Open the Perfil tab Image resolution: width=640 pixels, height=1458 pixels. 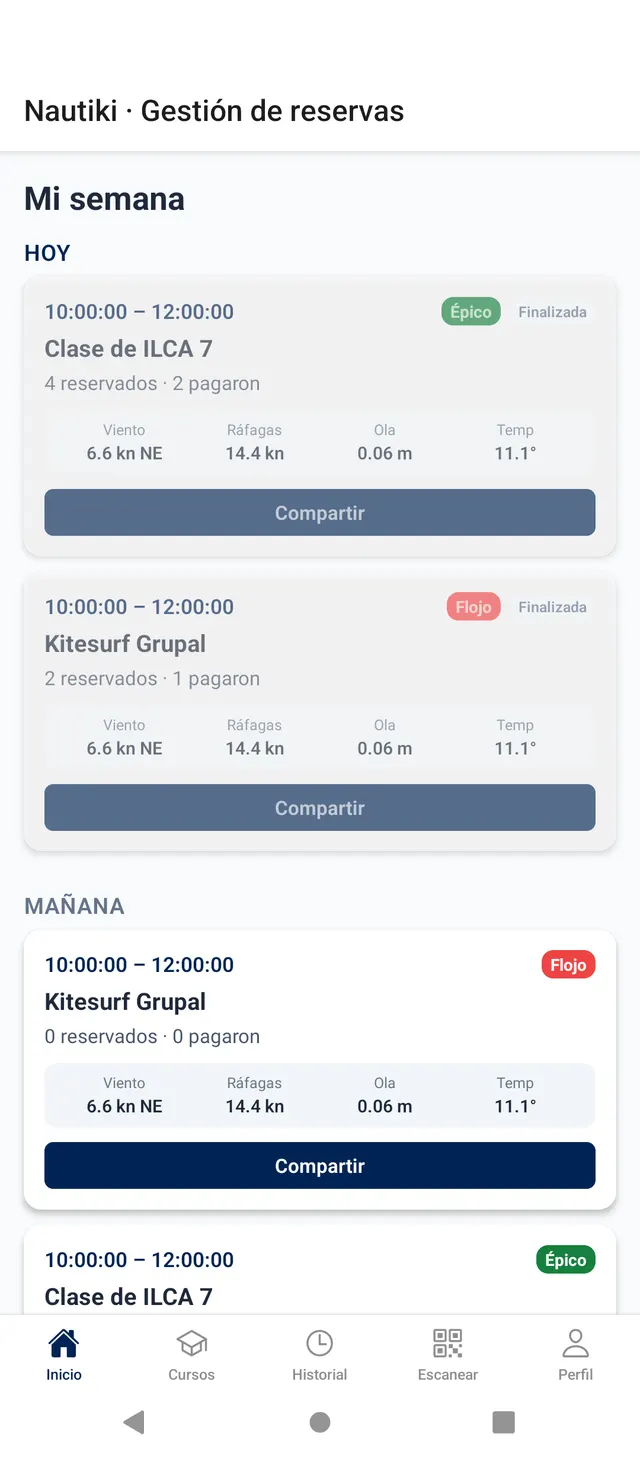tap(576, 1354)
